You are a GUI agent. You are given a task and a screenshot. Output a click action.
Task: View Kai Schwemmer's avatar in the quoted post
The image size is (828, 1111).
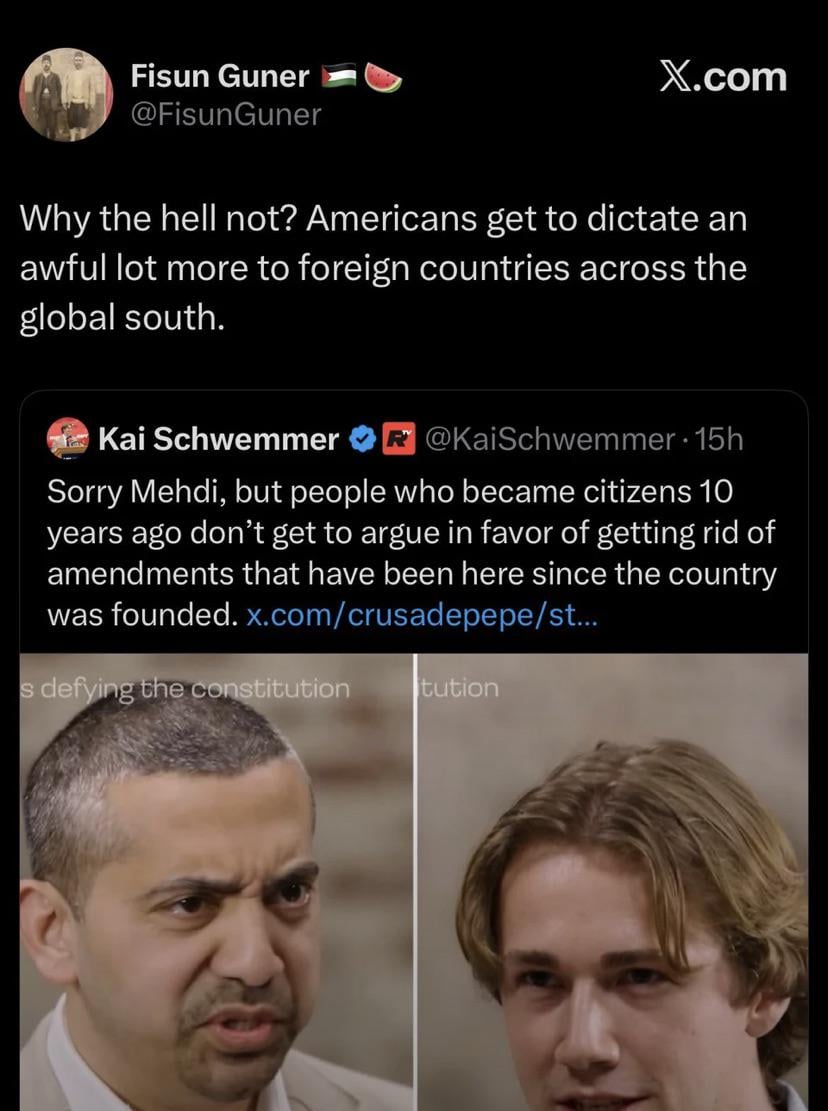tap(67, 439)
